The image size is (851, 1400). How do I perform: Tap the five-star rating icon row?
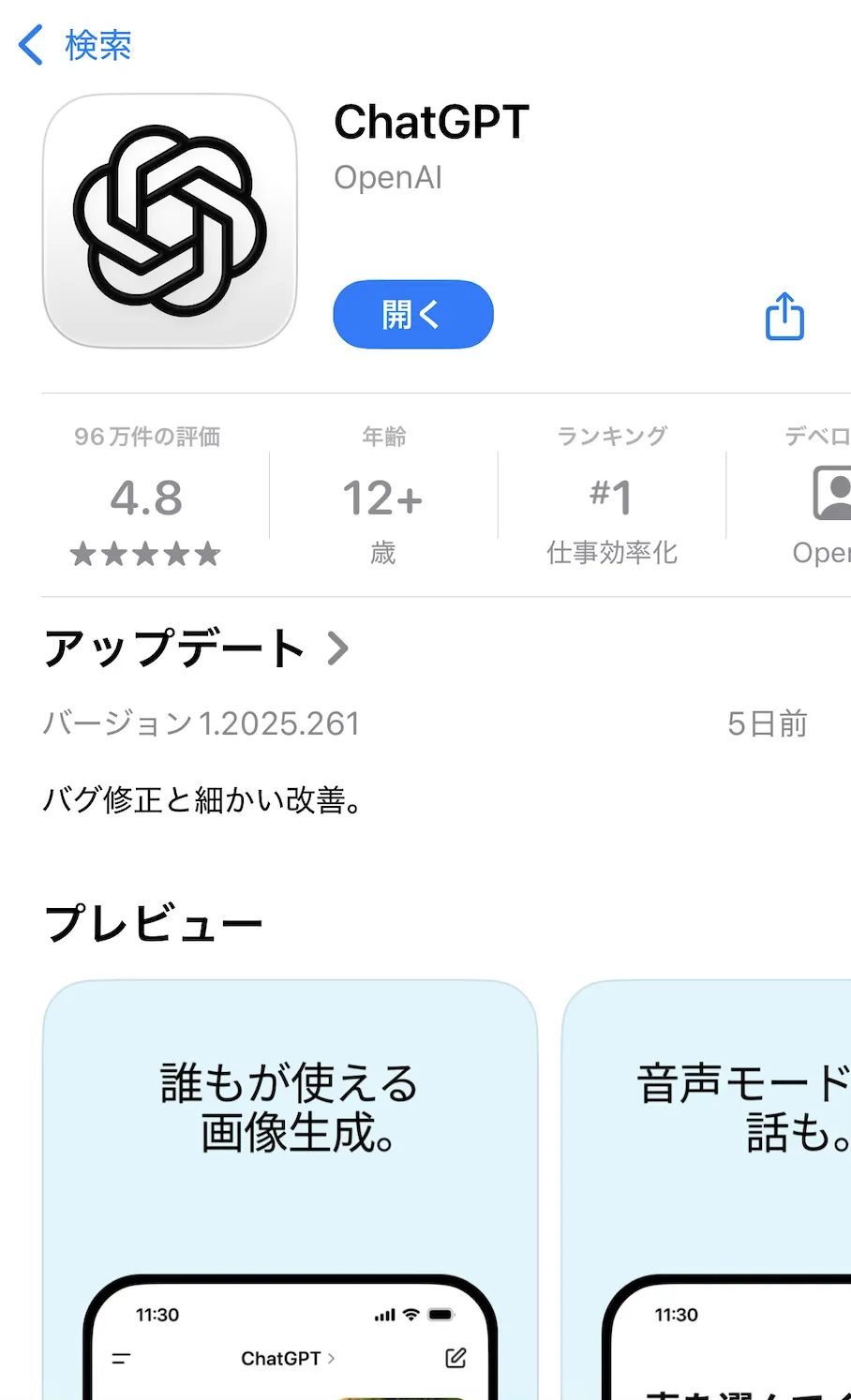pos(145,554)
